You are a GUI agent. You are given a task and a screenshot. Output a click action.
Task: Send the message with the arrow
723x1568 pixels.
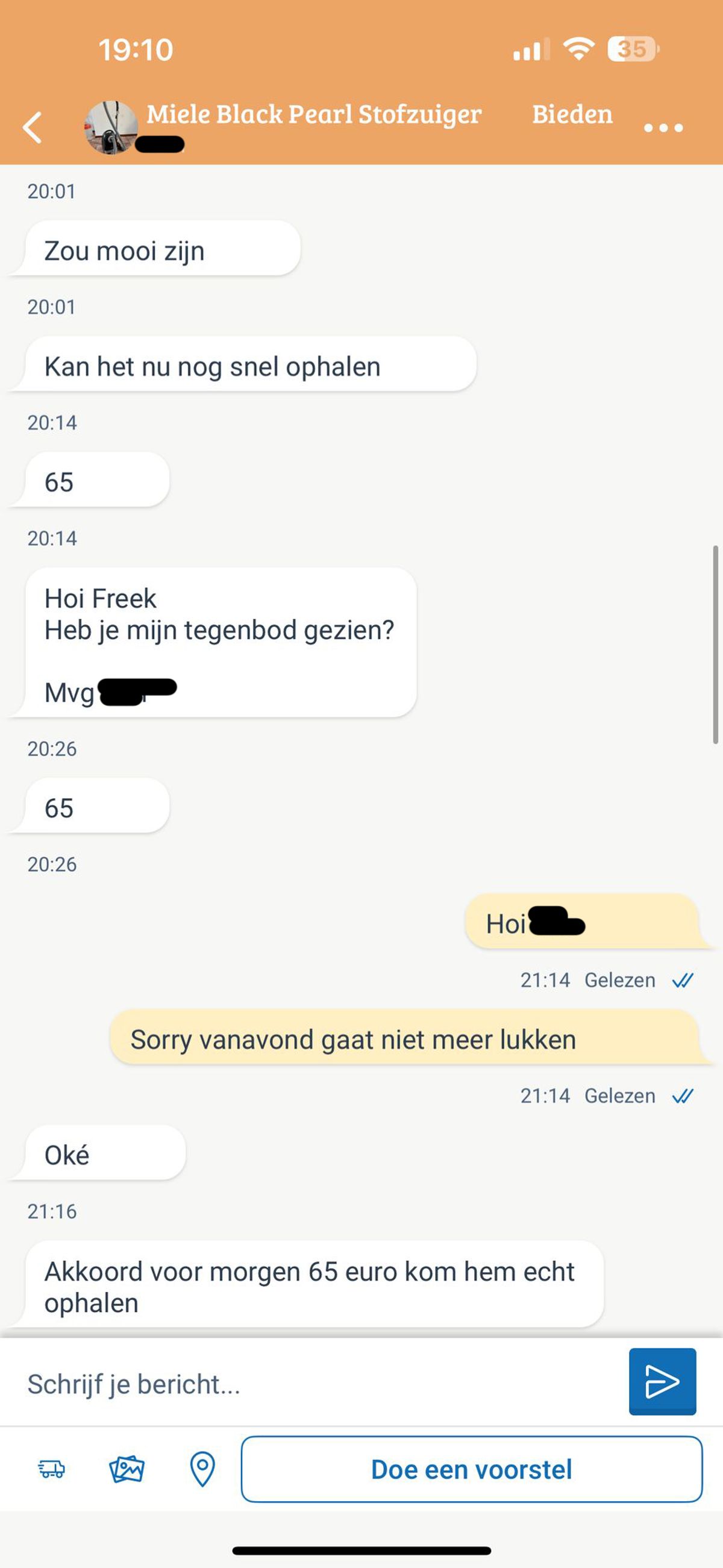[662, 1382]
